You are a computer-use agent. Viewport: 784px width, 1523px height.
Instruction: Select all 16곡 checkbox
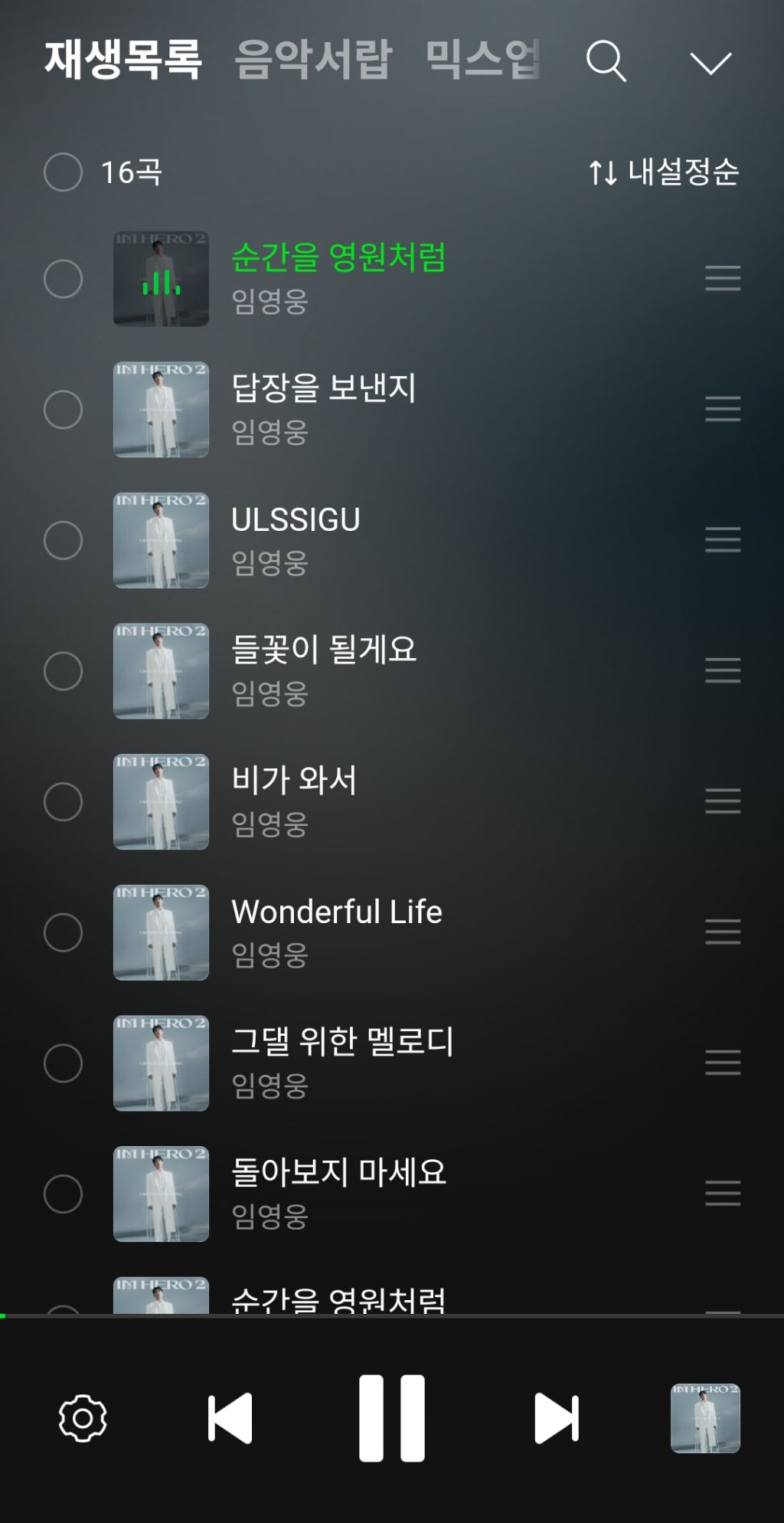point(64,172)
